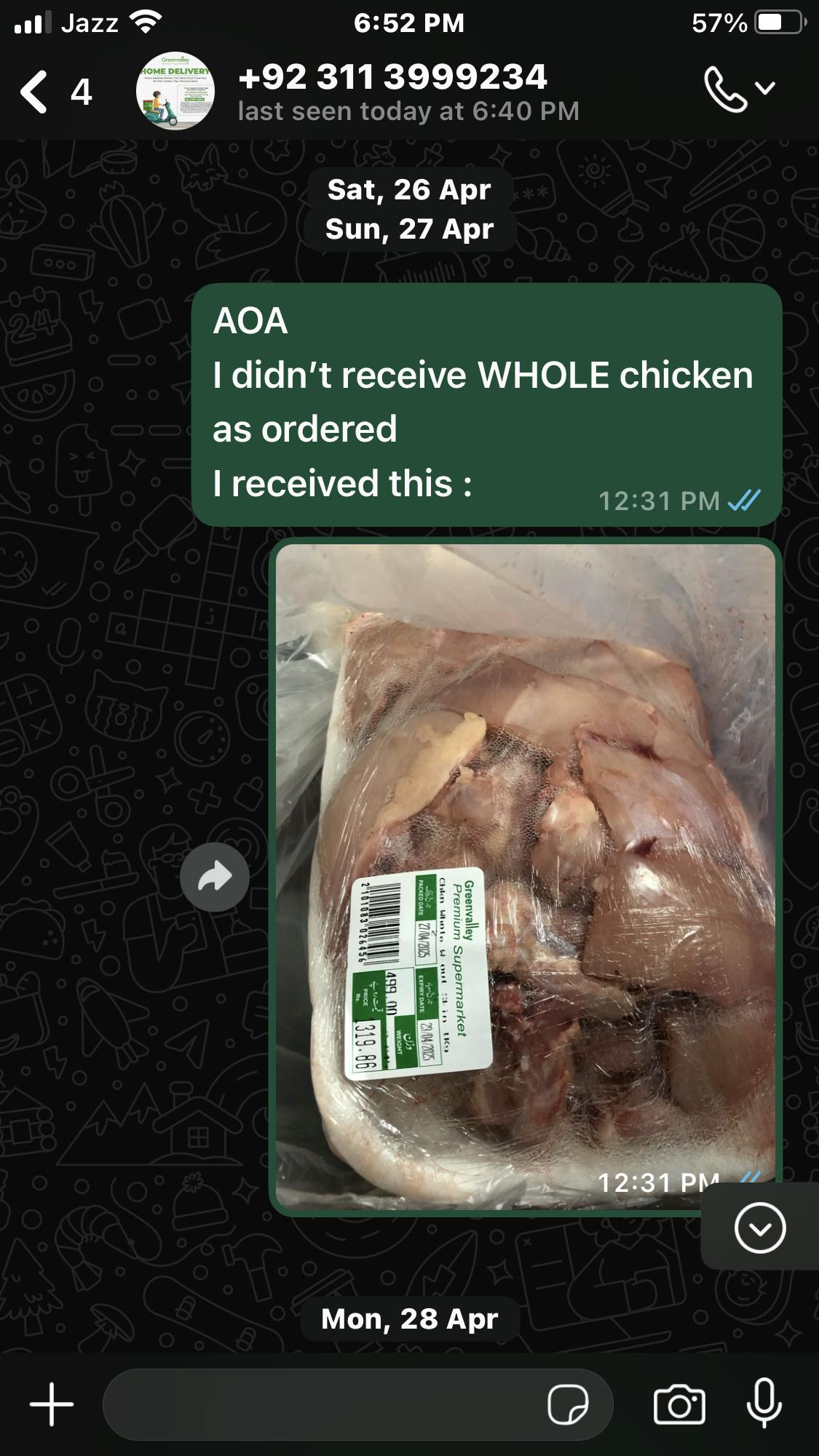Start a call with this contact

(725, 89)
